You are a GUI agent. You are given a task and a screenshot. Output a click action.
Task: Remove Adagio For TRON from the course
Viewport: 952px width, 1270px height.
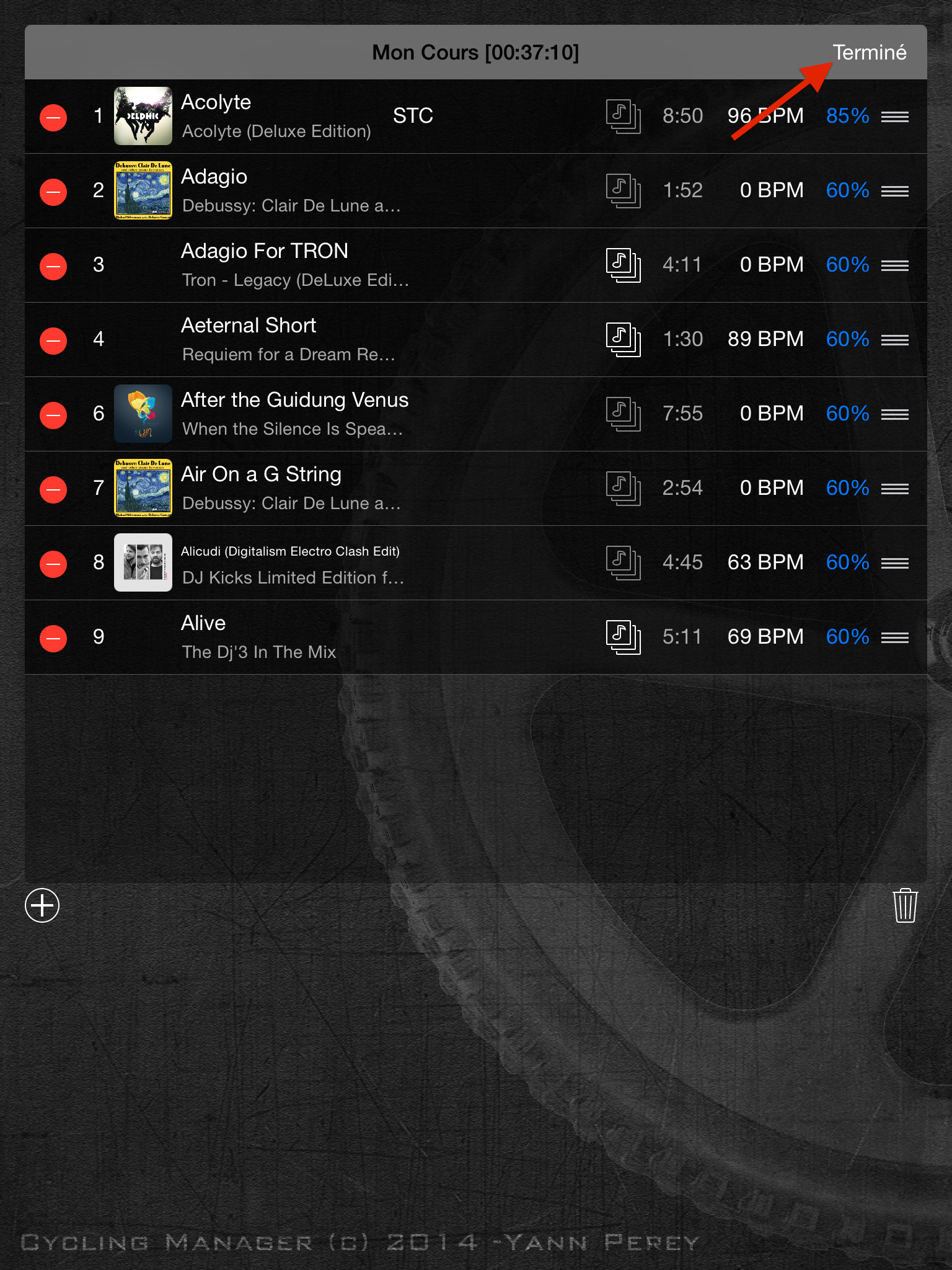pos(53,265)
